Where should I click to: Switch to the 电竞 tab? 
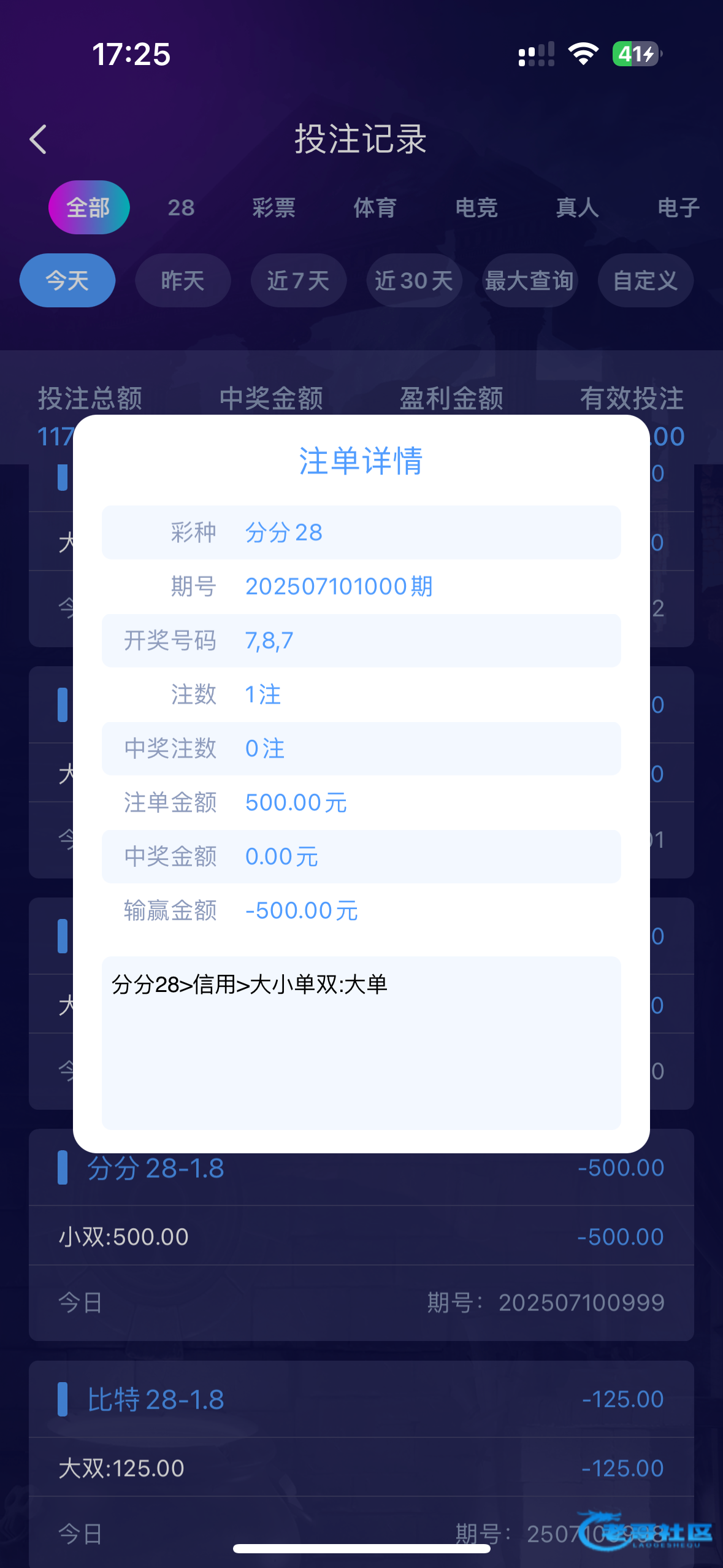(476, 207)
